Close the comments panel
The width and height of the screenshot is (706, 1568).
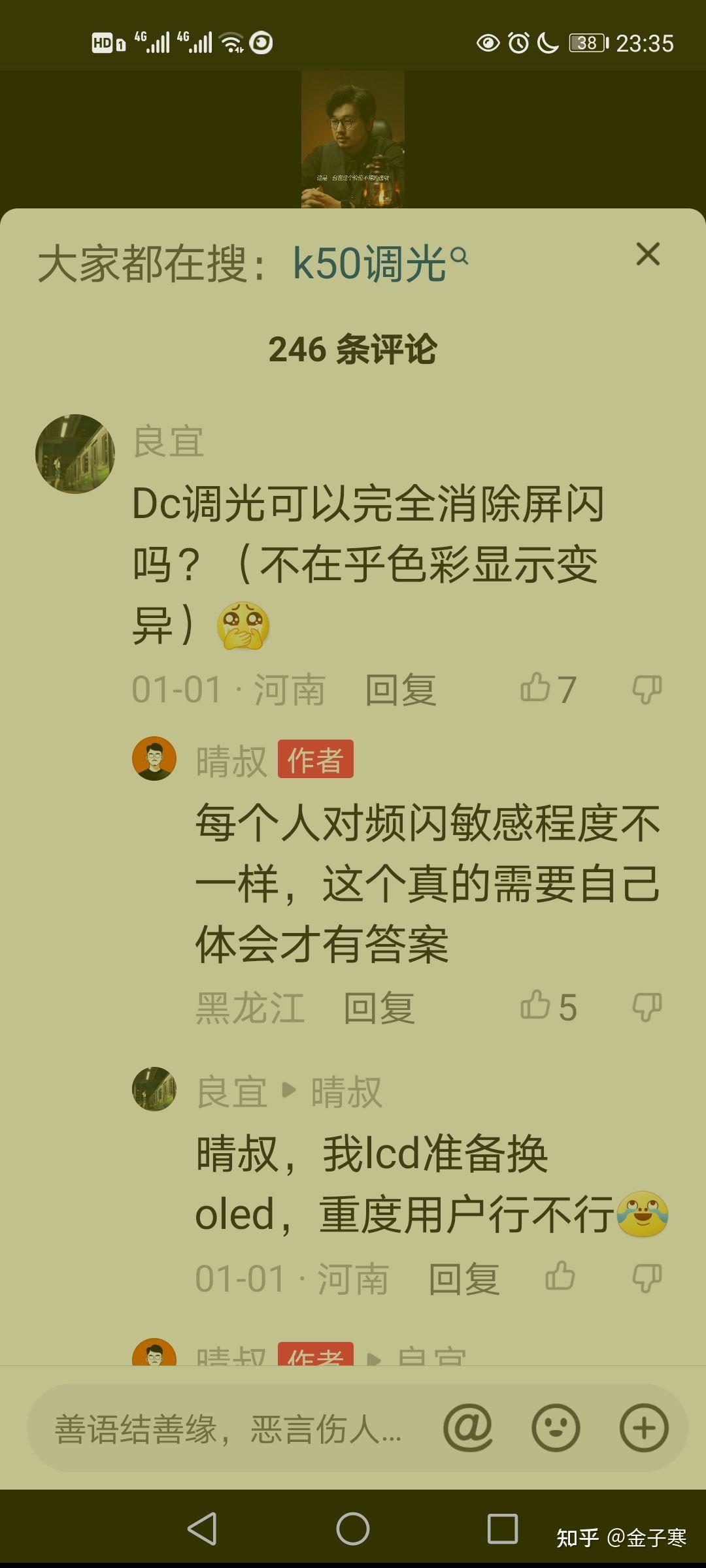[x=648, y=254]
